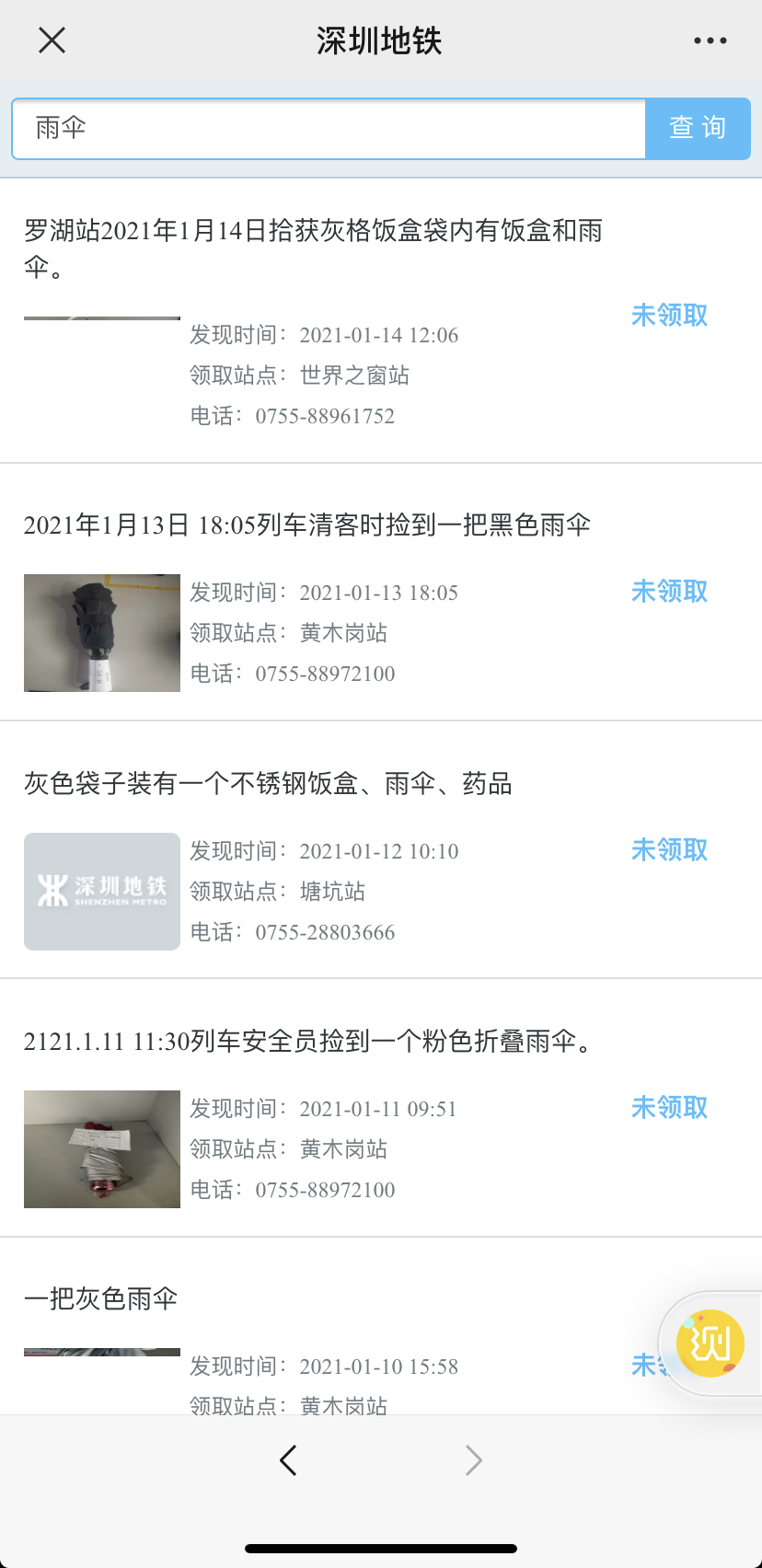Image resolution: width=762 pixels, height=1568 pixels.
Task: View photo of the pink folding umbrella
Action: pyautogui.click(x=102, y=1149)
